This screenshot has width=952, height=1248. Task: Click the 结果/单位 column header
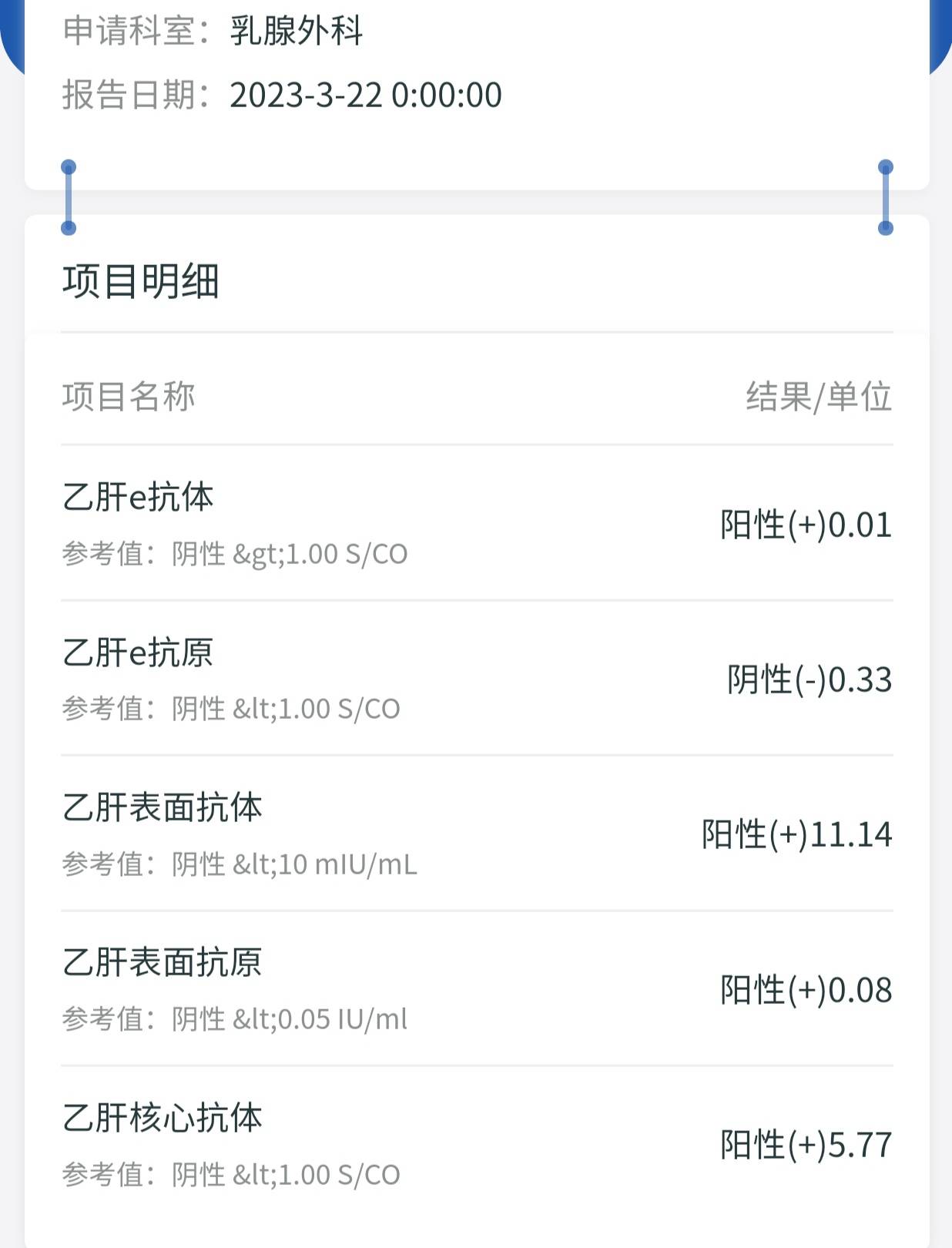click(818, 396)
